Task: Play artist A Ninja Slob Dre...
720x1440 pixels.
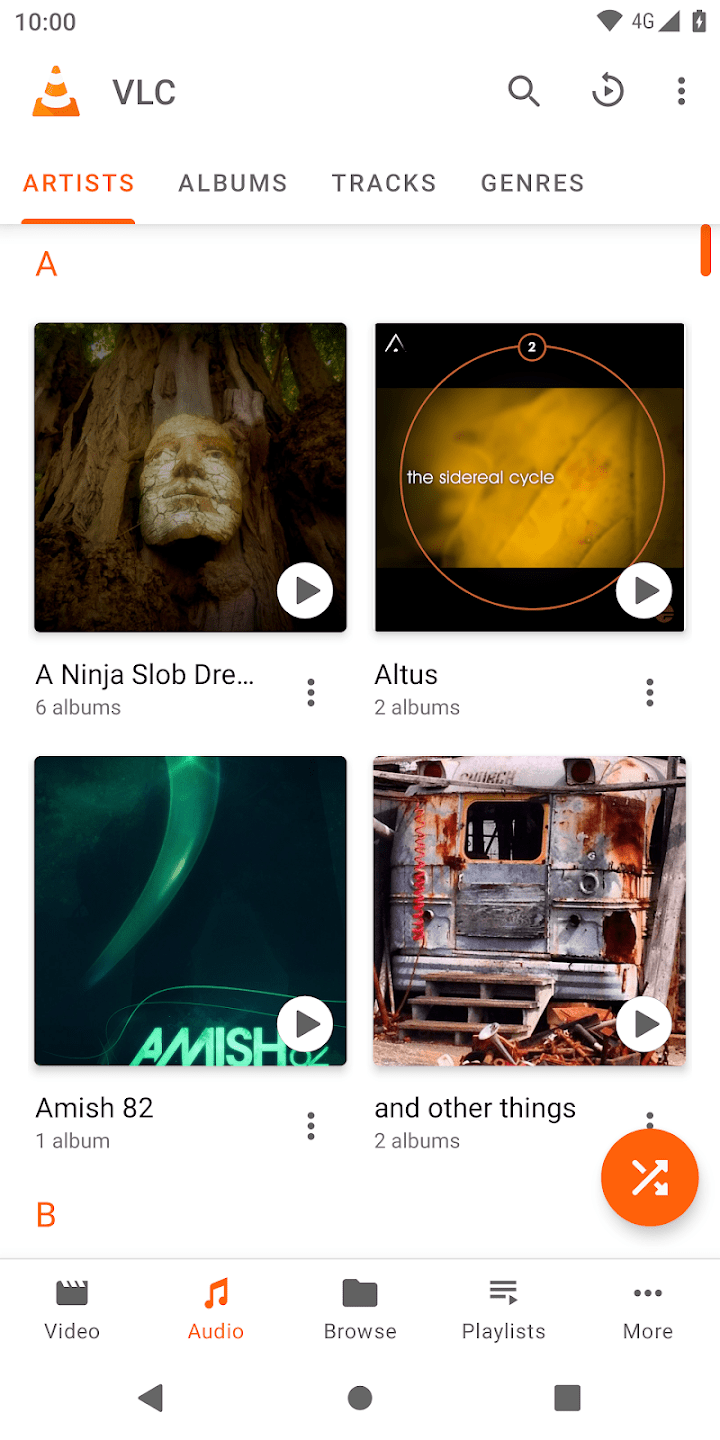Action: [305, 590]
